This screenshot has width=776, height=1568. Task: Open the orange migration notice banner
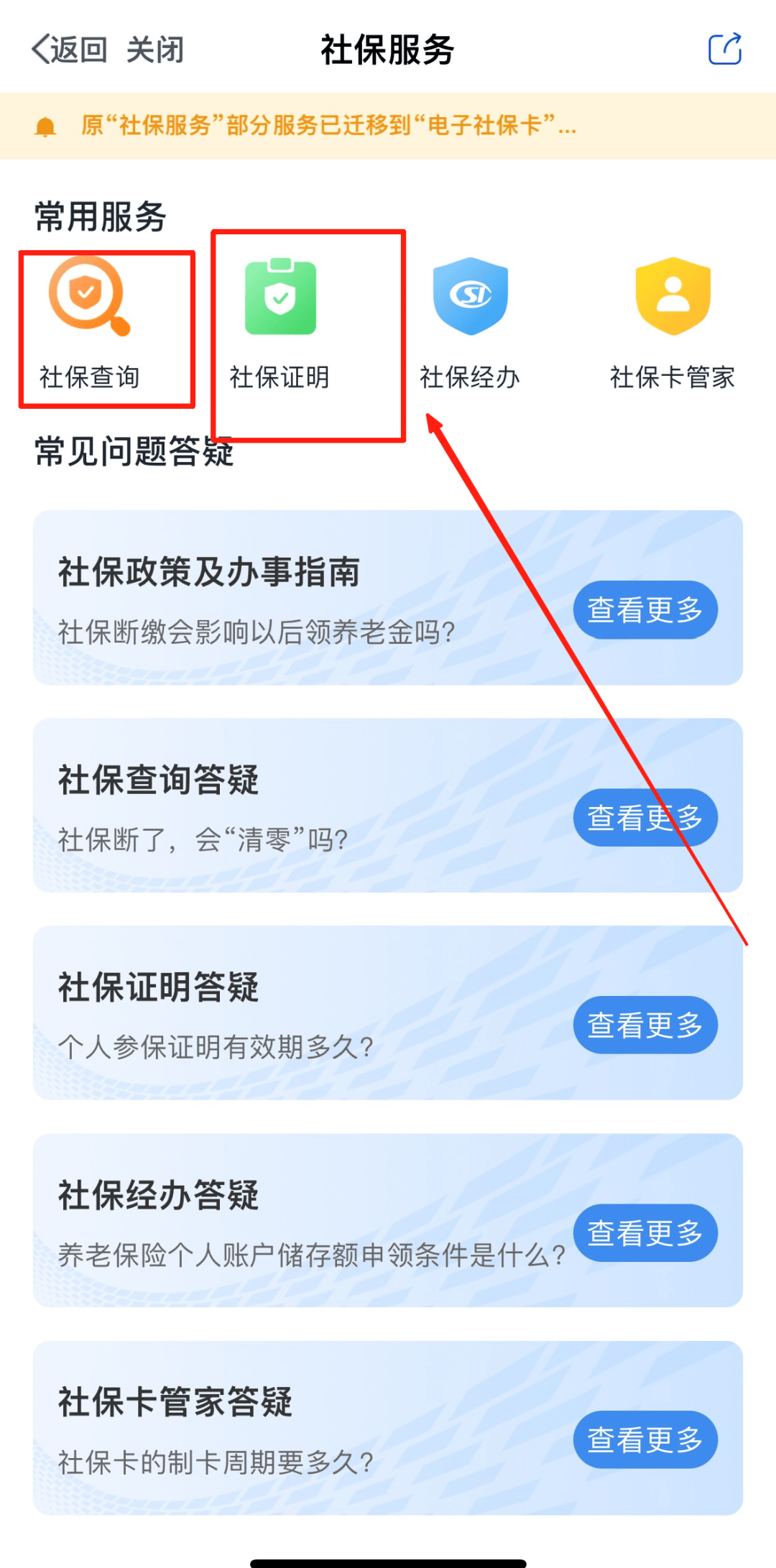click(388, 126)
